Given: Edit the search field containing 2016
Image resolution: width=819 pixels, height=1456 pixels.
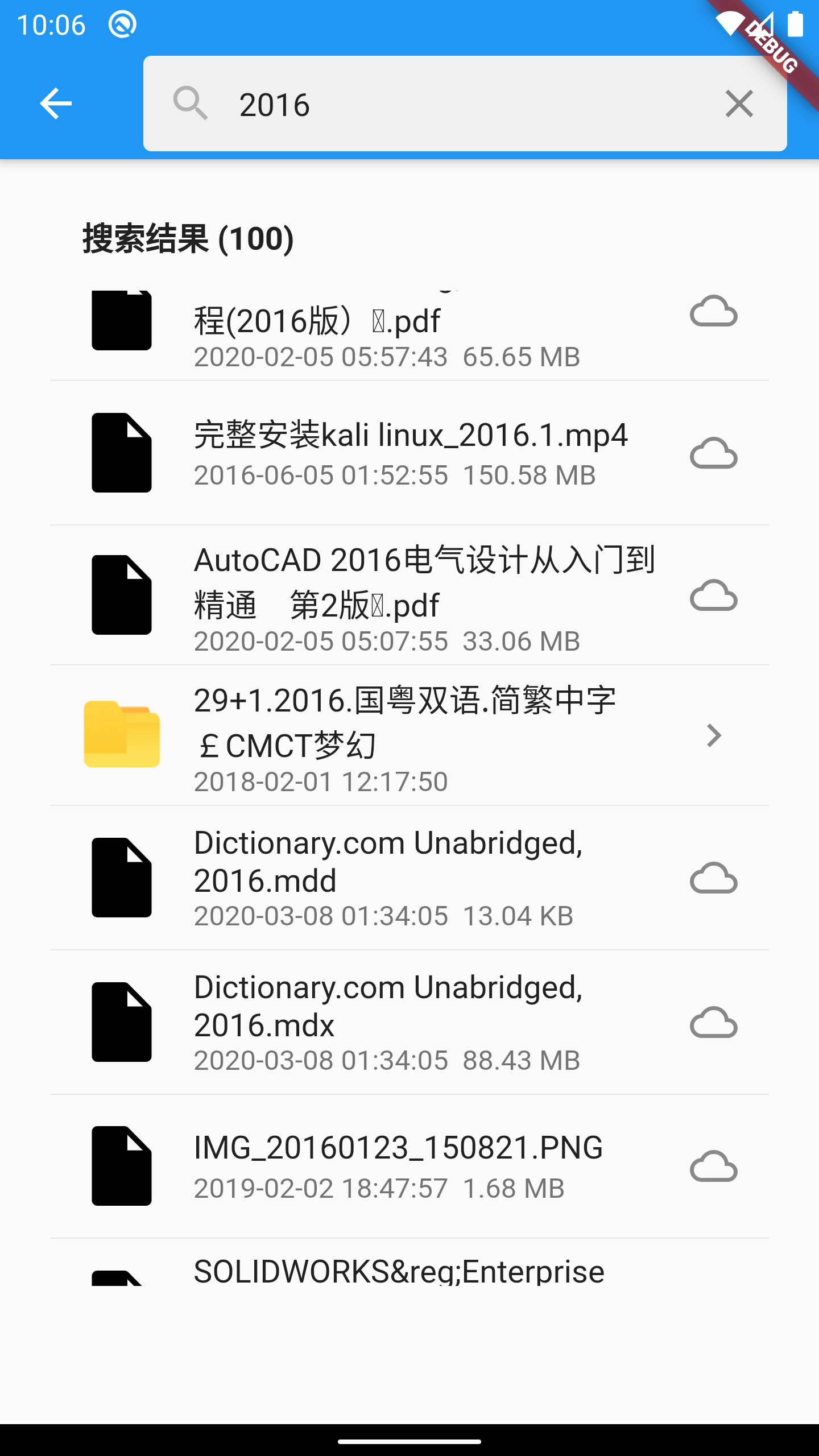Looking at the screenshot, I should coord(455,104).
